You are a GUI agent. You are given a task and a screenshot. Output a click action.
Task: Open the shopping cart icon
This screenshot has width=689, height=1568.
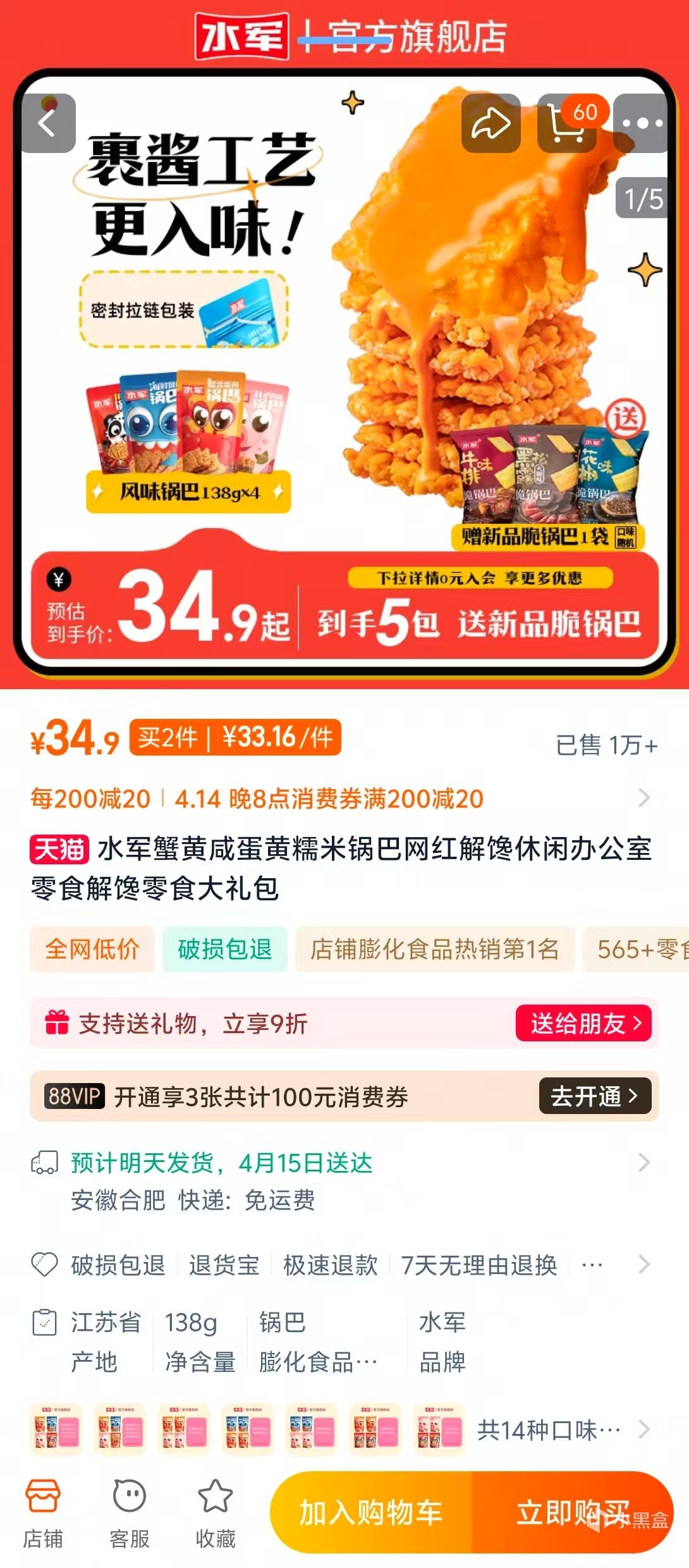(566, 123)
